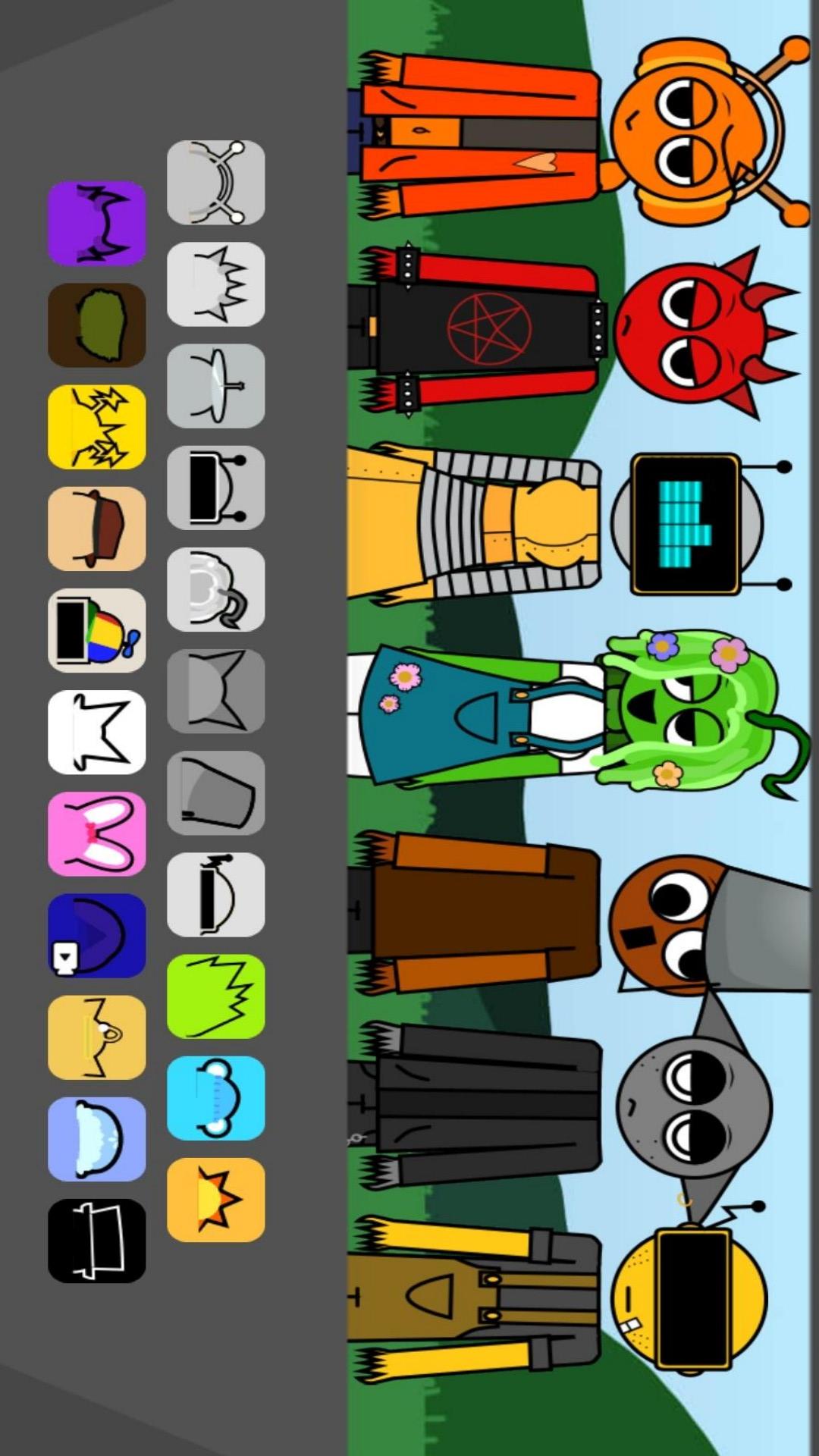Pick the cyan cloud character icon
The image size is (819, 1456).
(215, 1098)
